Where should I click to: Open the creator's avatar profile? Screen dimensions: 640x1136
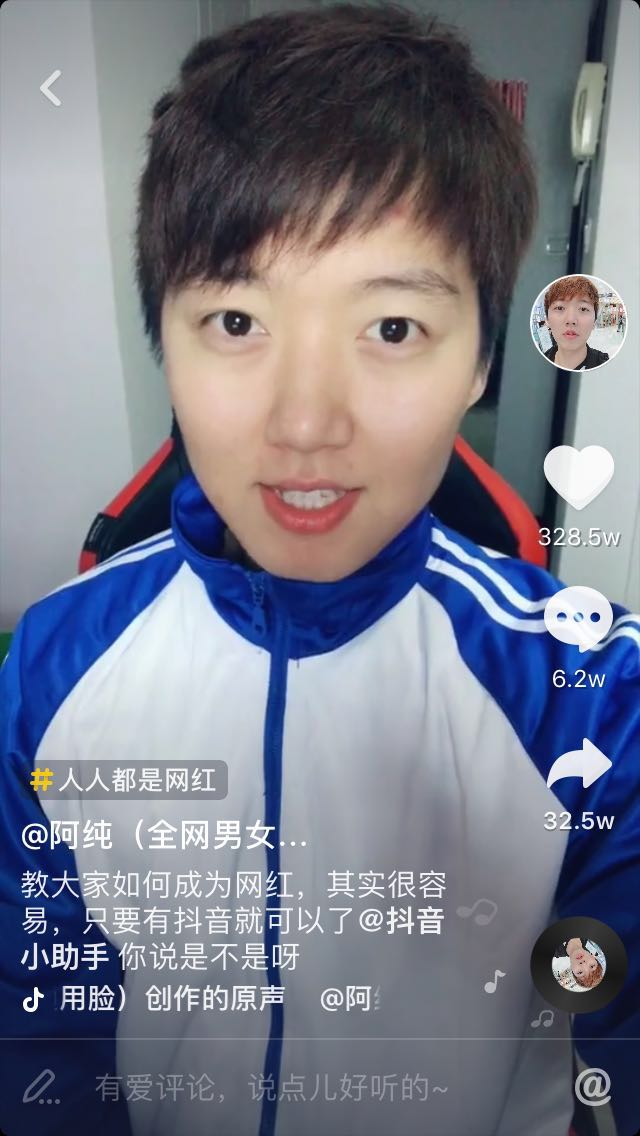coord(578,323)
